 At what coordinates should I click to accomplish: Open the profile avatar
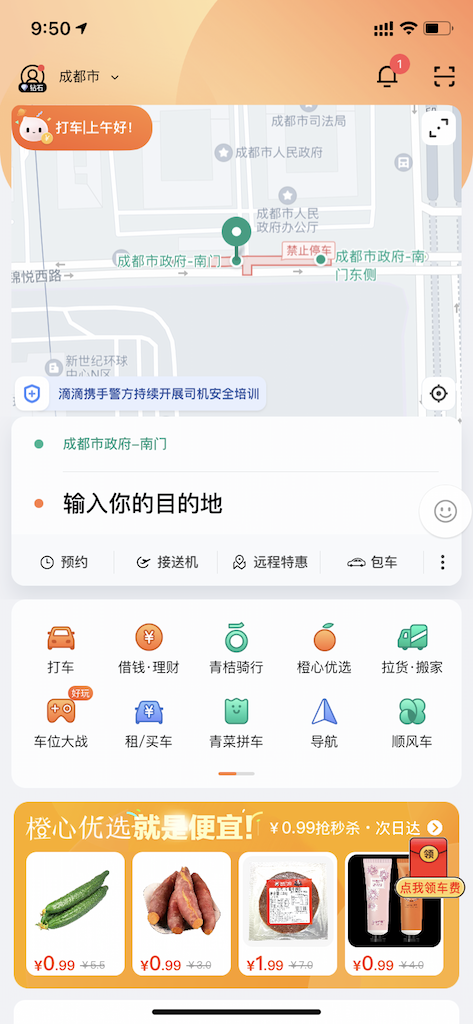coord(31,78)
